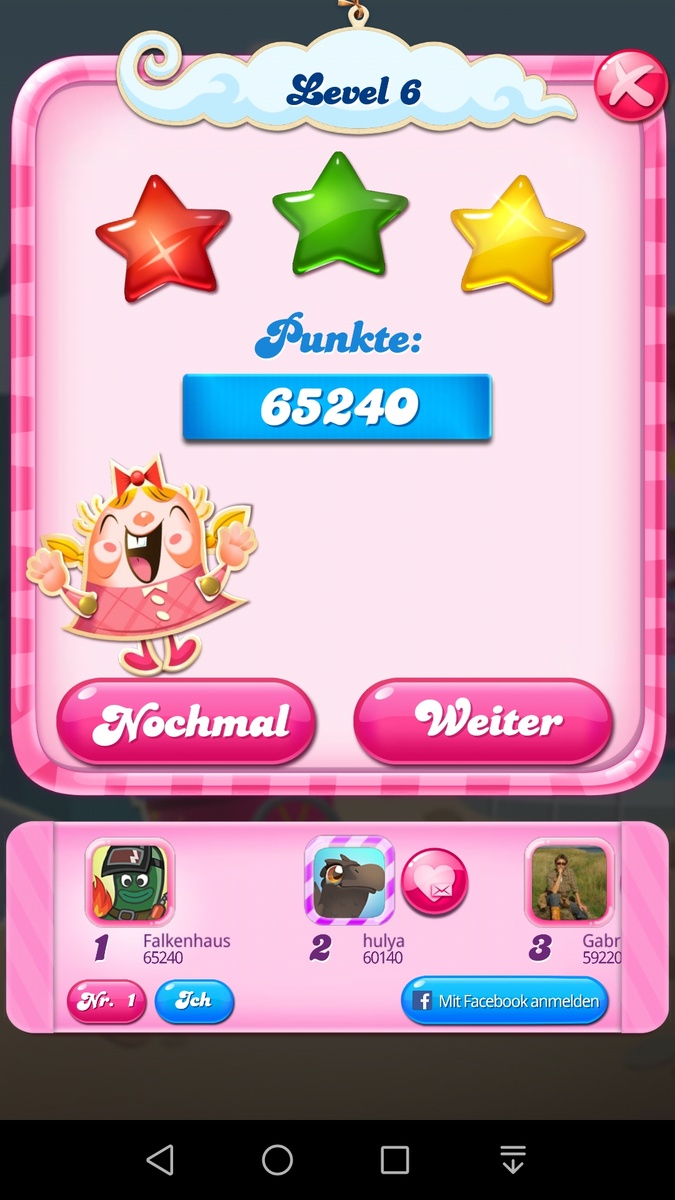Go back using the system back button
Viewport: 675px width, 1200px height.
point(160,1160)
